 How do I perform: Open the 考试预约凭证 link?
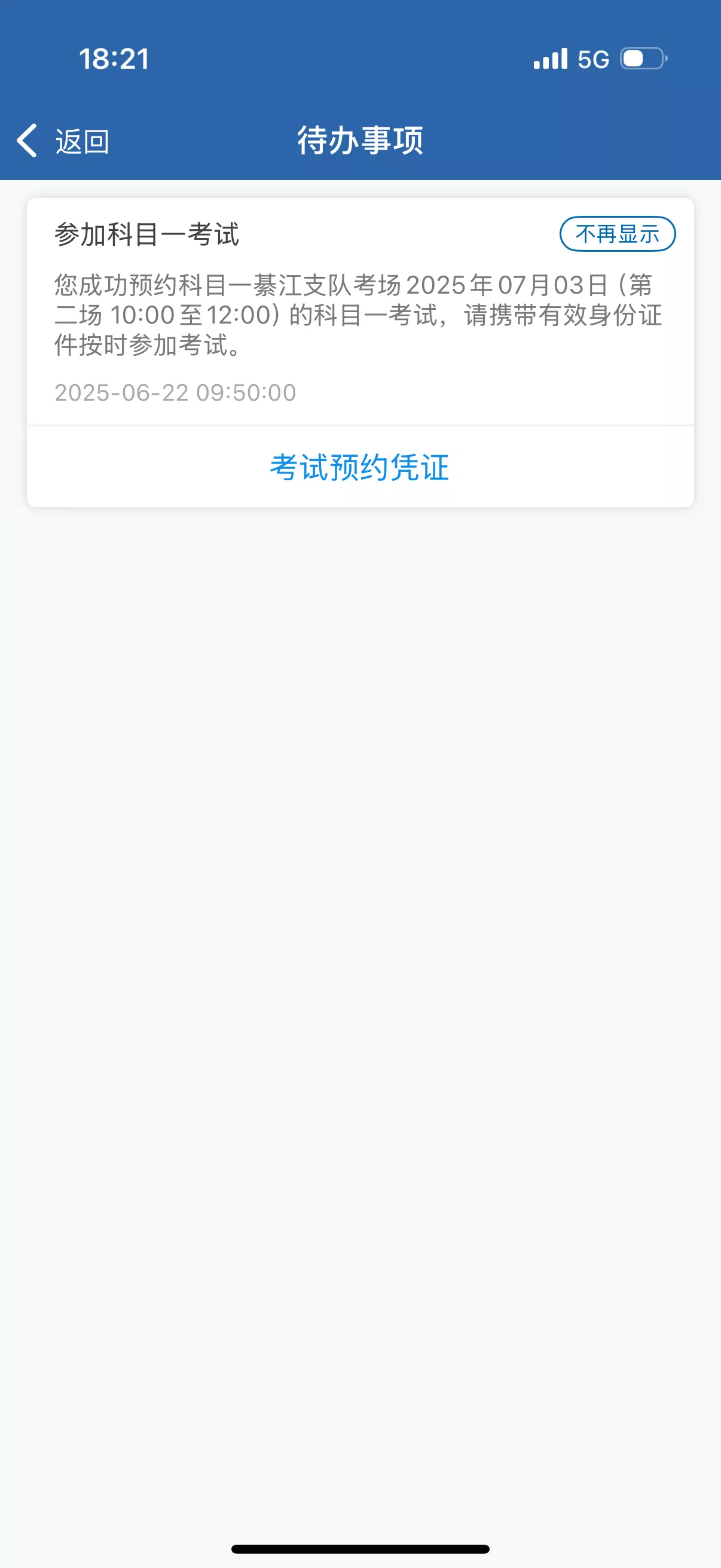[359, 468]
